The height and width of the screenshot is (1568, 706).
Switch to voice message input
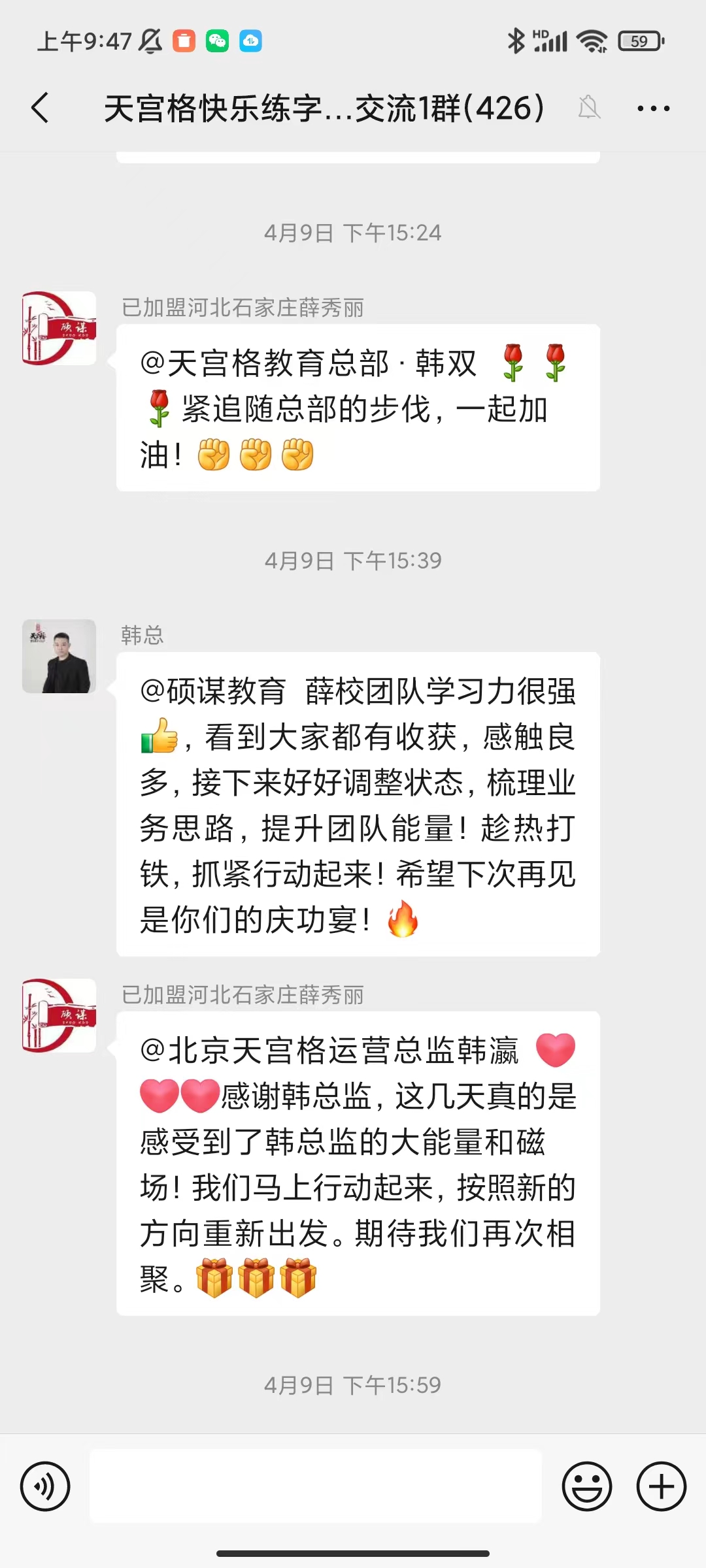[x=45, y=1486]
